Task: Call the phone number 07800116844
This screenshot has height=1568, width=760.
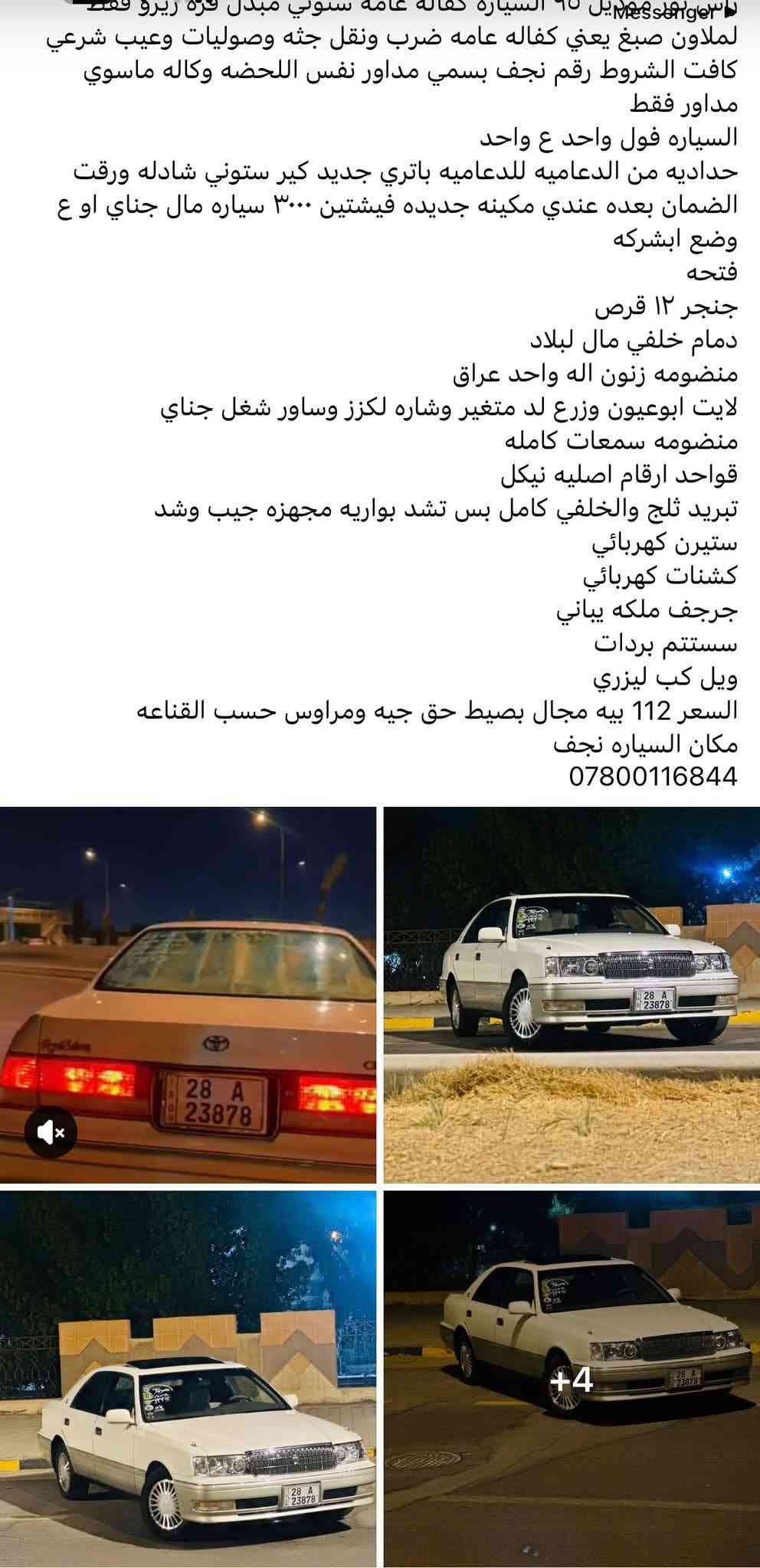Action: pyautogui.click(x=653, y=776)
